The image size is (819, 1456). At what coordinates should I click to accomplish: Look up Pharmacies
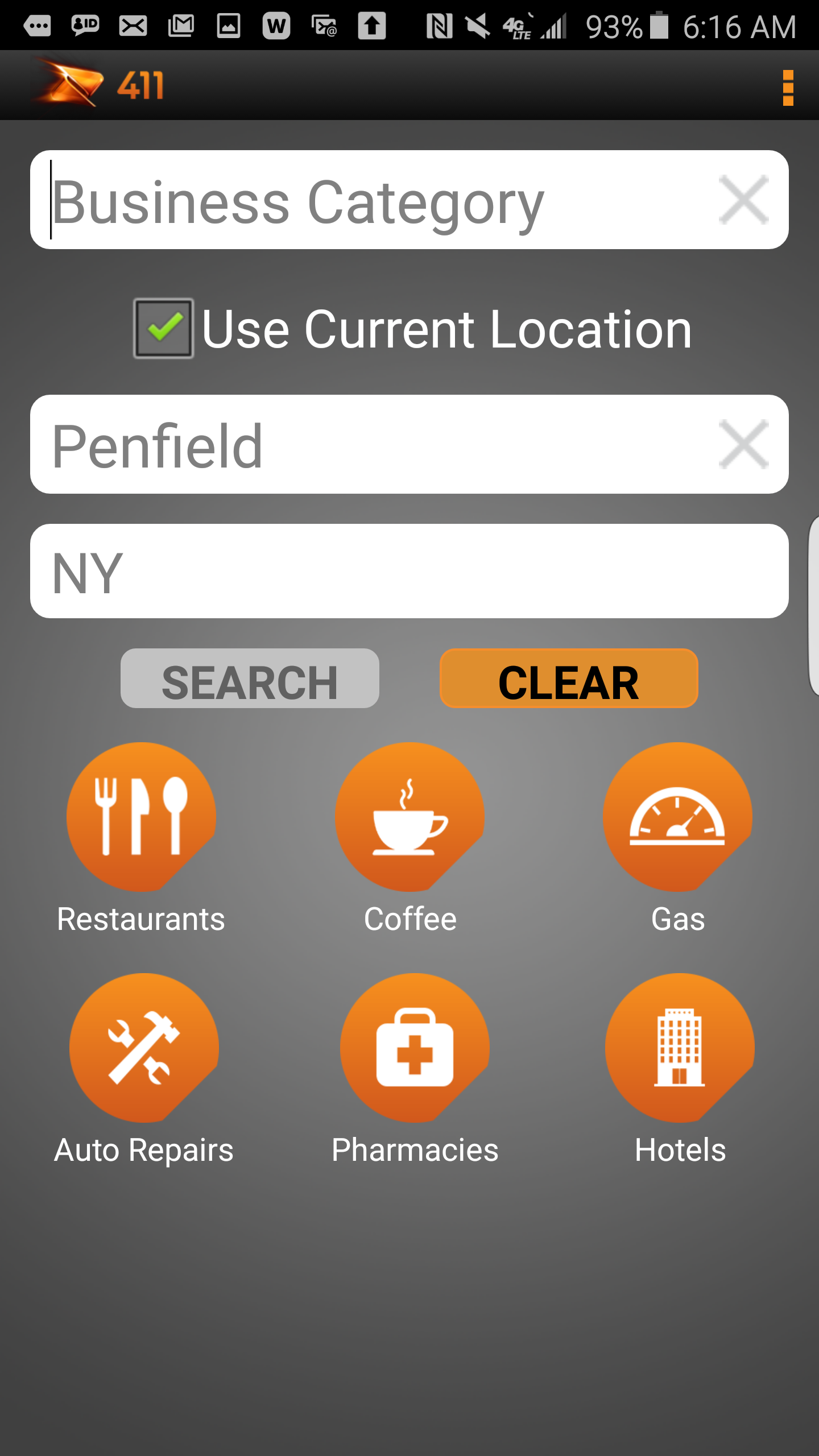415,1070
